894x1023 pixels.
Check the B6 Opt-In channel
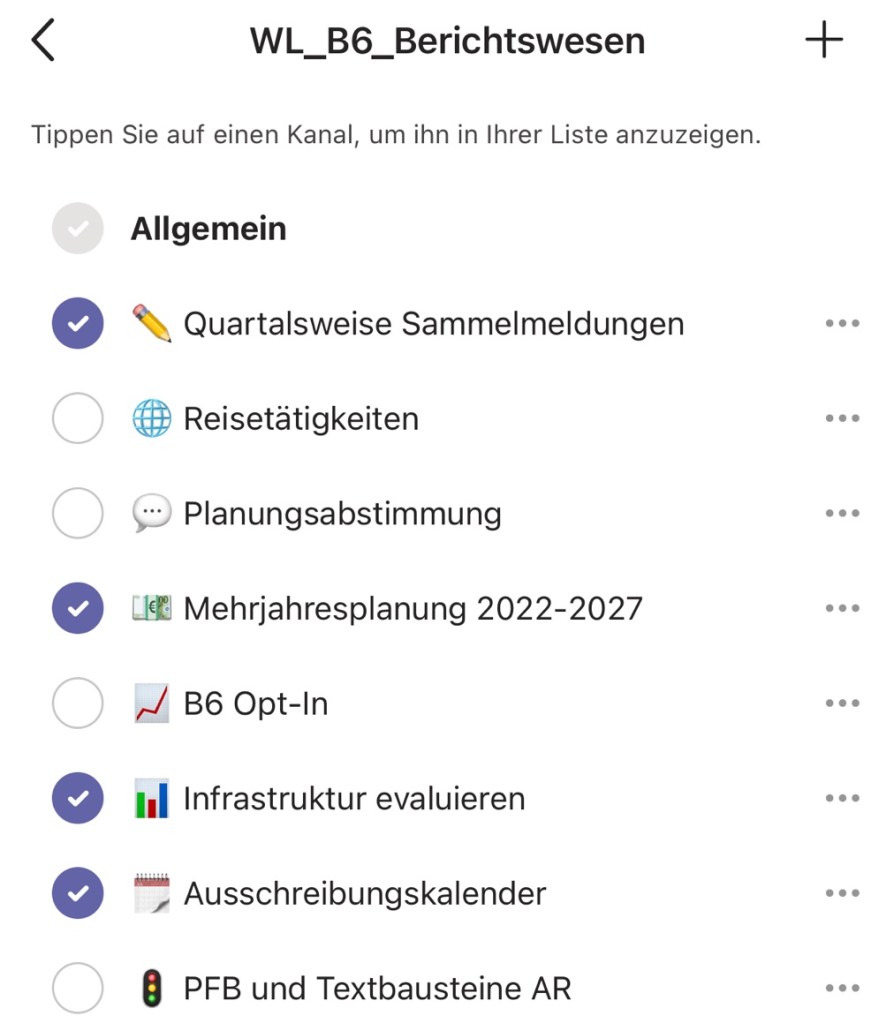pyautogui.click(x=78, y=704)
